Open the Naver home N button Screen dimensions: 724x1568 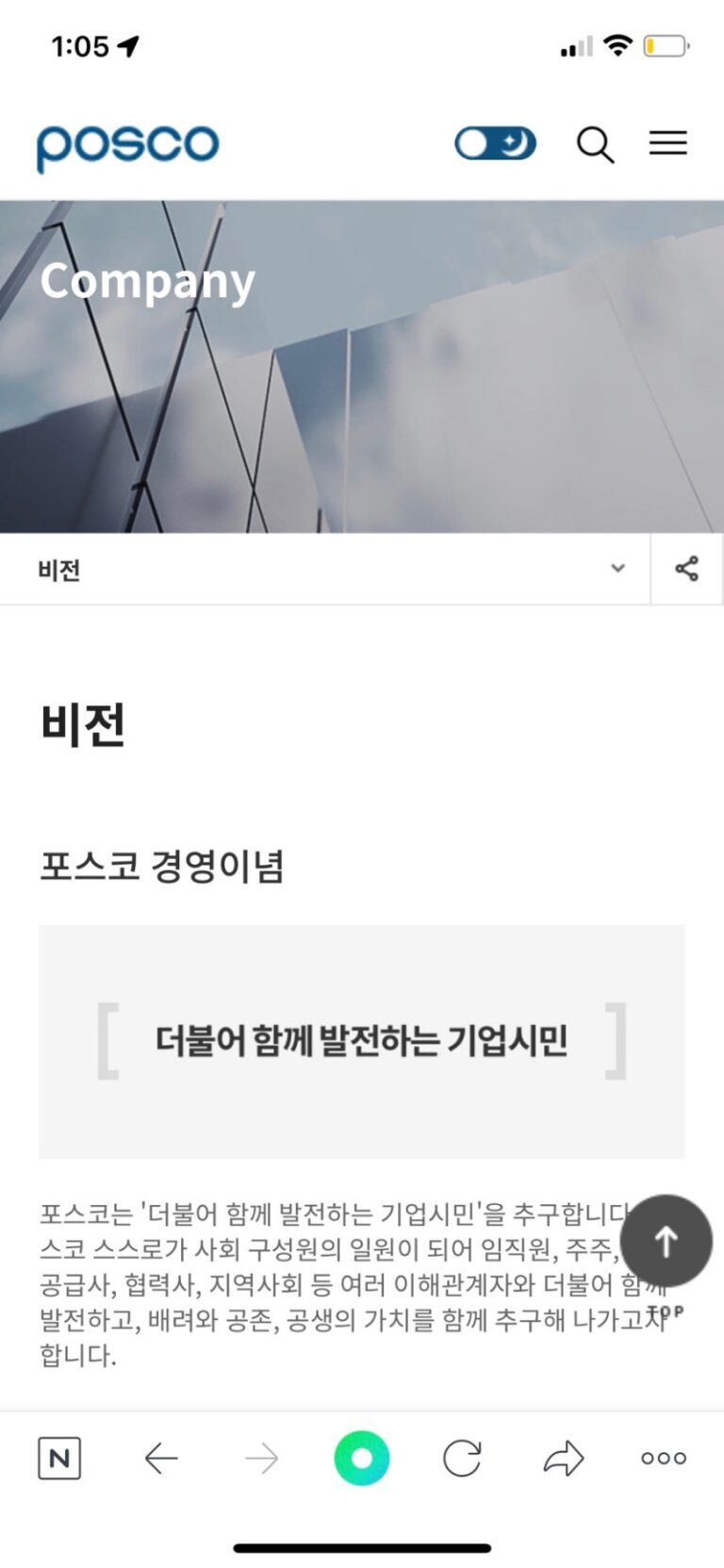[59, 1458]
